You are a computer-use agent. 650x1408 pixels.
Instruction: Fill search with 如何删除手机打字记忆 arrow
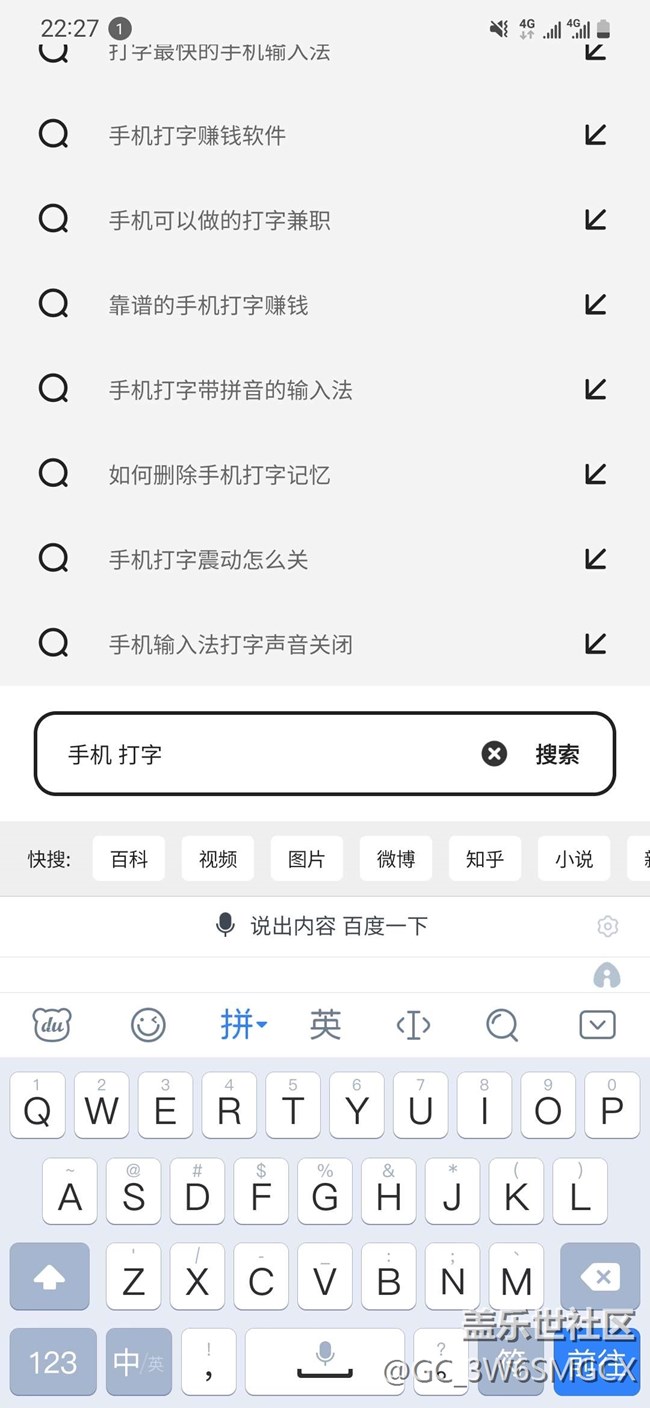[x=596, y=474]
